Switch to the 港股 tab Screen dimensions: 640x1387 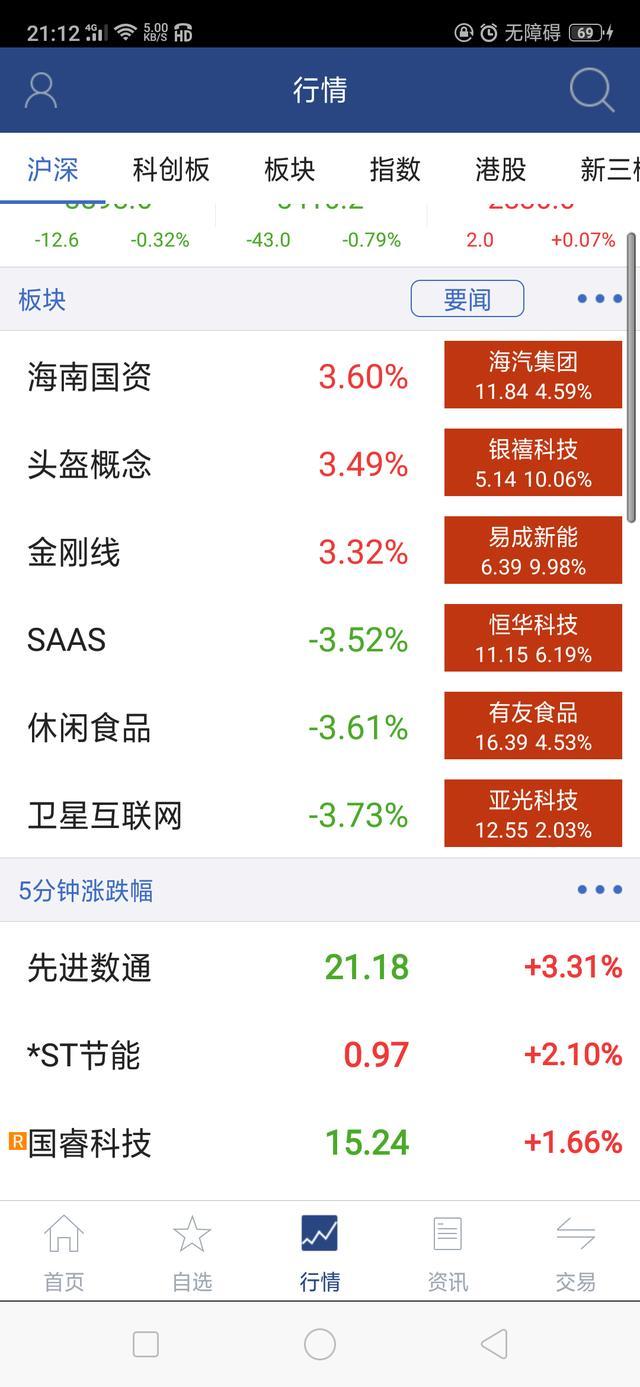pyautogui.click(x=501, y=169)
